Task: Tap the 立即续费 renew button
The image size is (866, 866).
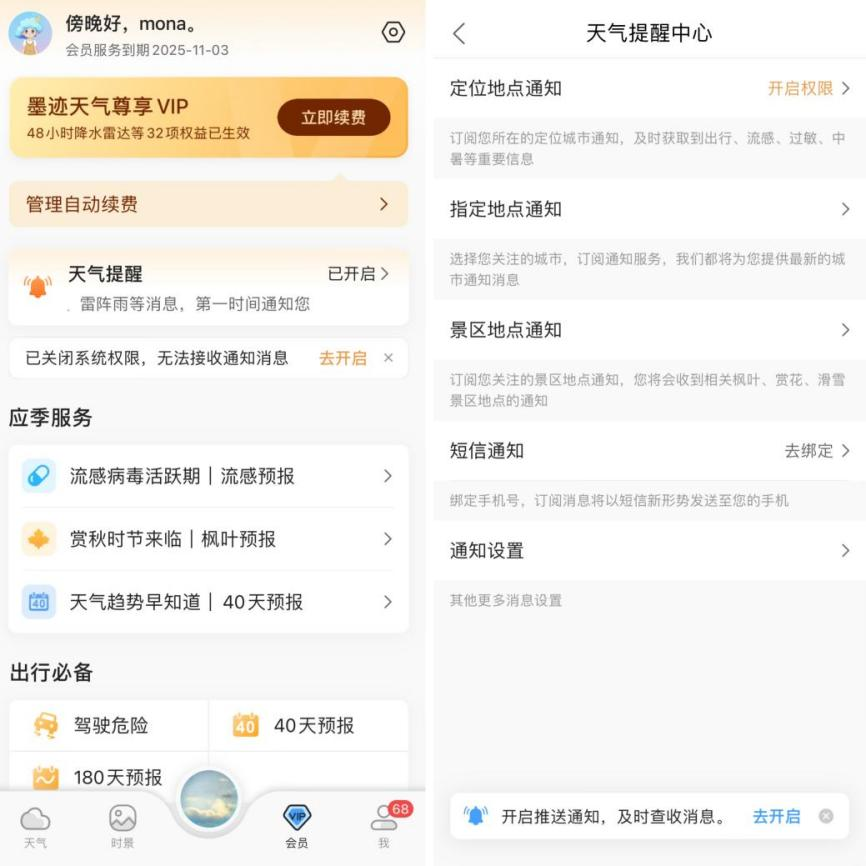Action: [334, 117]
